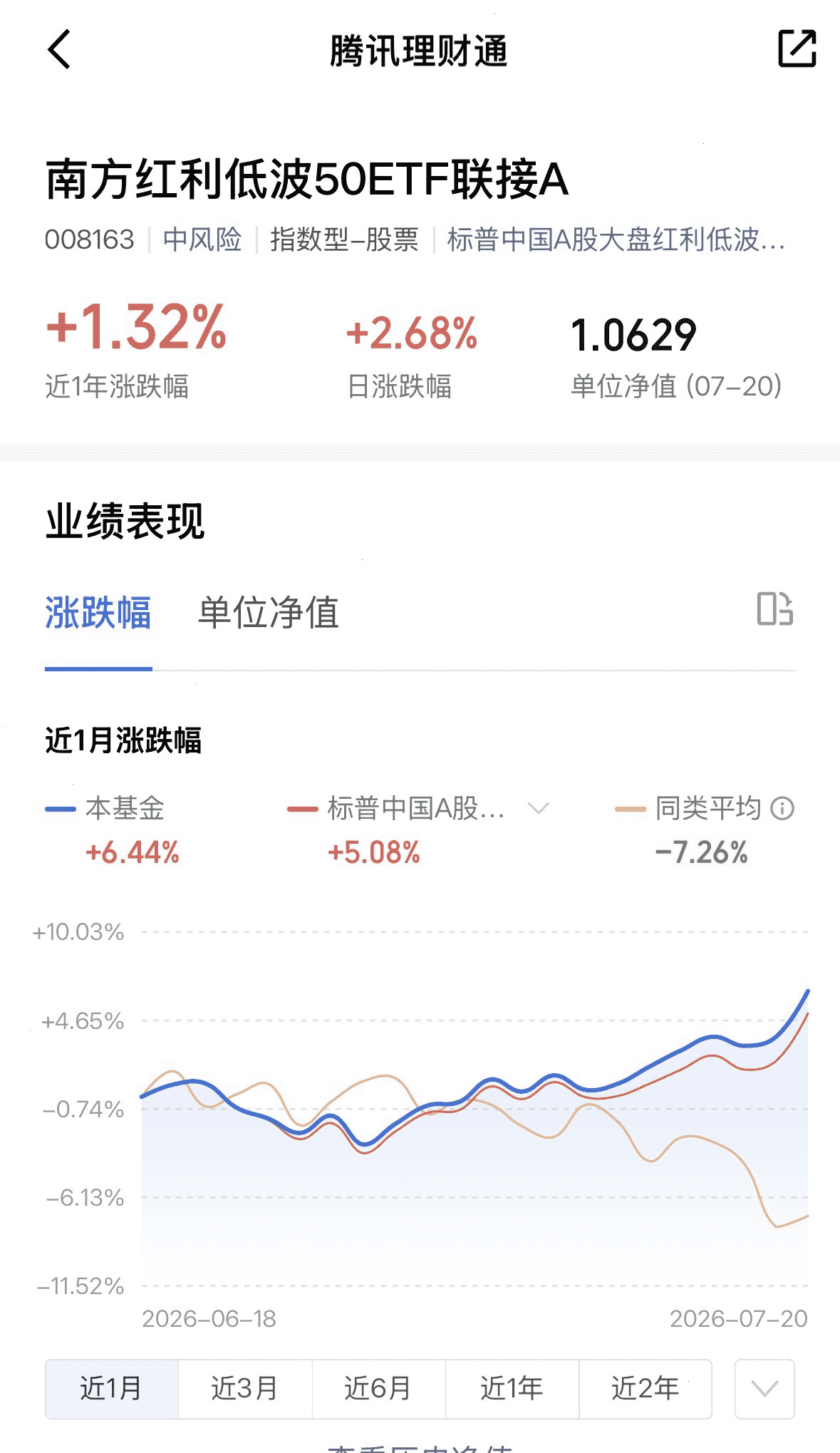Select the 近1月 time range
The width and height of the screenshot is (840, 1453).
[x=112, y=1389]
